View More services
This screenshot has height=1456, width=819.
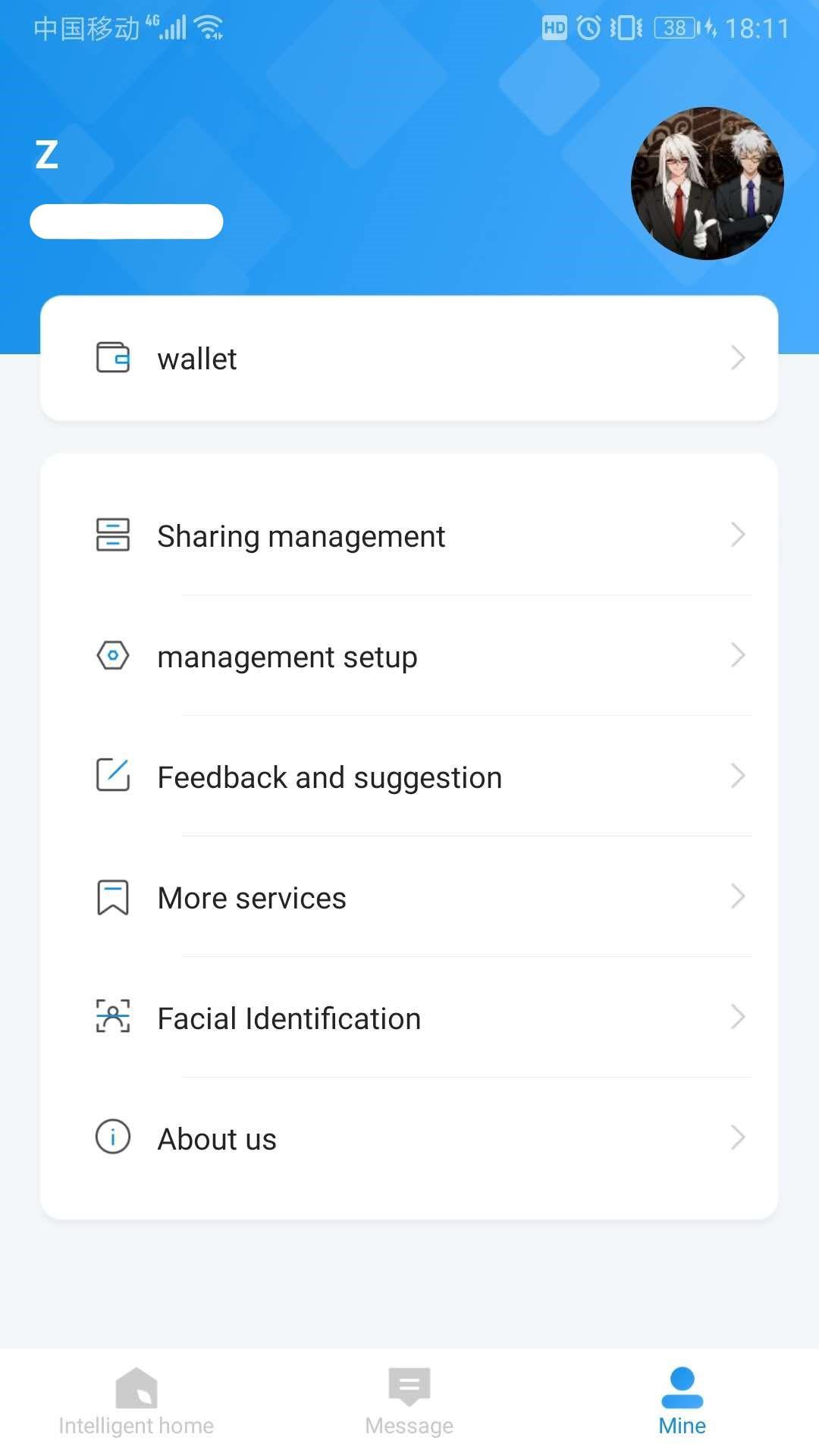pyautogui.click(x=409, y=897)
